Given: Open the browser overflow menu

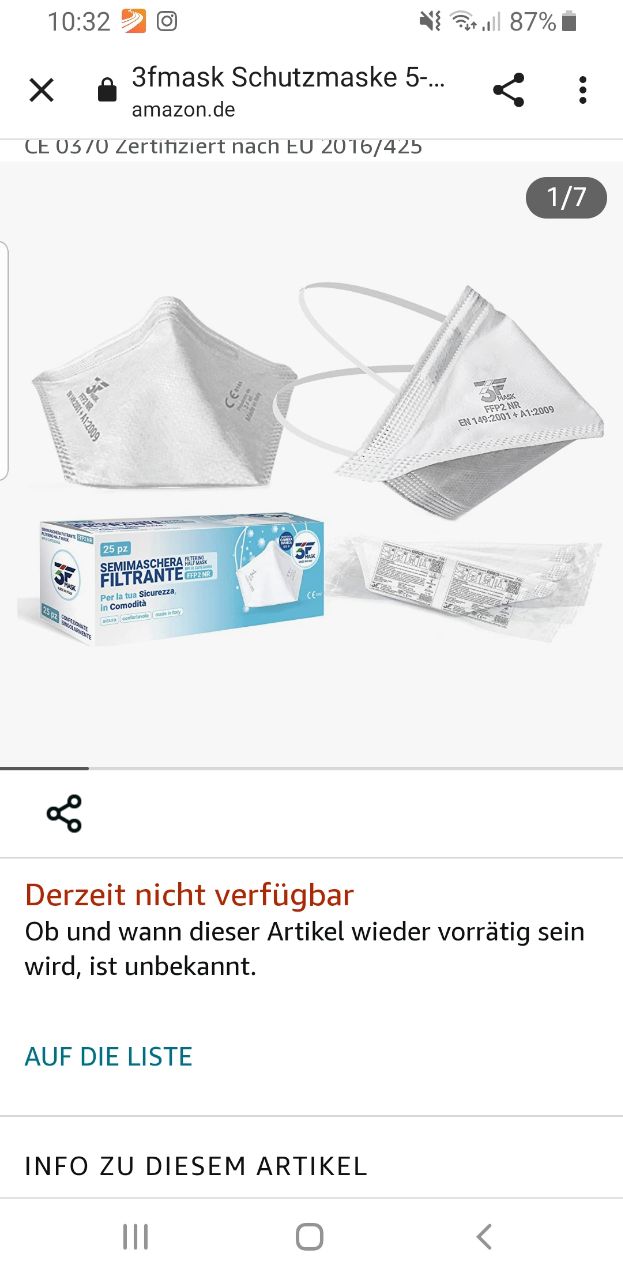Looking at the screenshot, I should (582, 91).
